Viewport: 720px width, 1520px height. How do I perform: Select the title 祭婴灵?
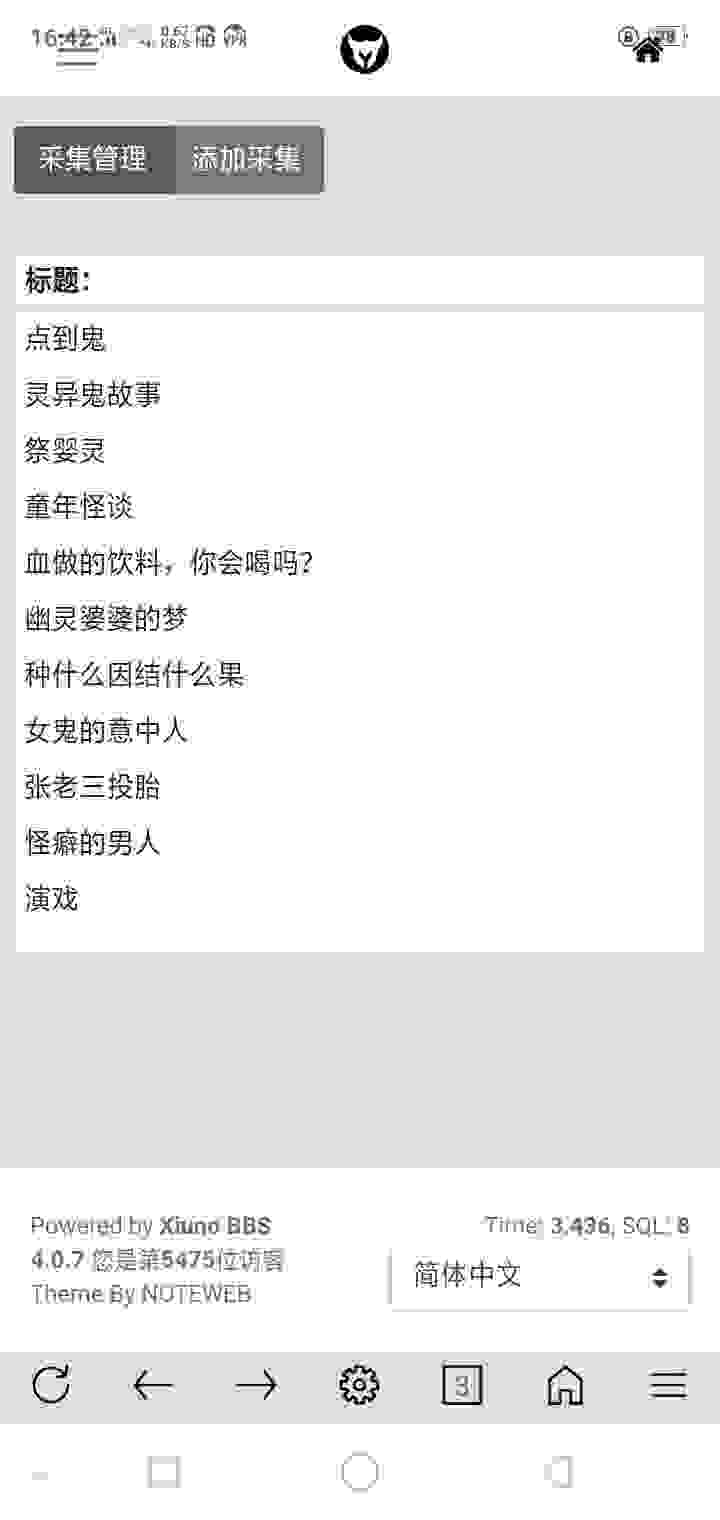65,451
